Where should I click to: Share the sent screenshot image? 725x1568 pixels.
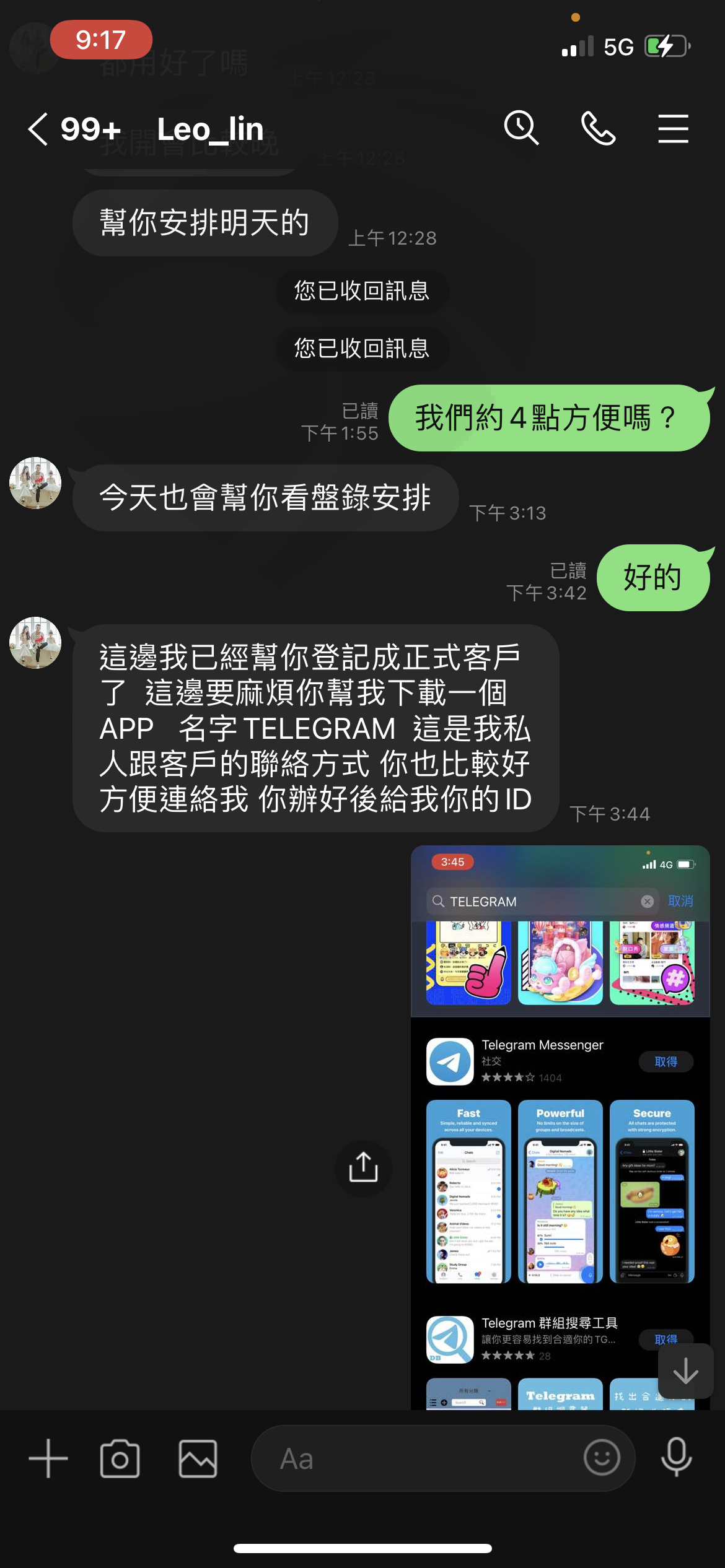click(x=363, y=1167)
